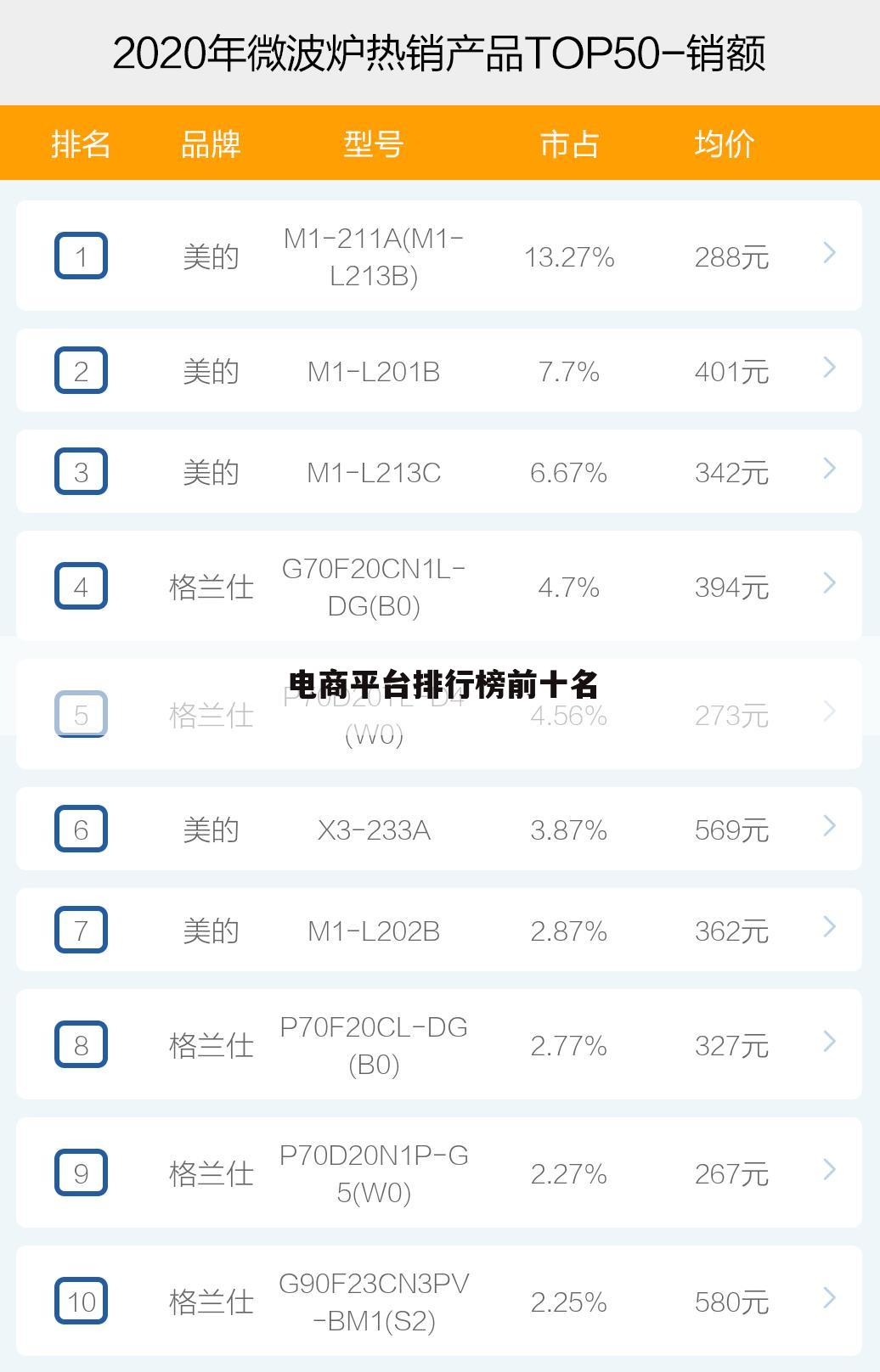This screenshot has height=1372, width=880.
Task: Select the rank 7 number badge
Action: click(x=81, y=931)
